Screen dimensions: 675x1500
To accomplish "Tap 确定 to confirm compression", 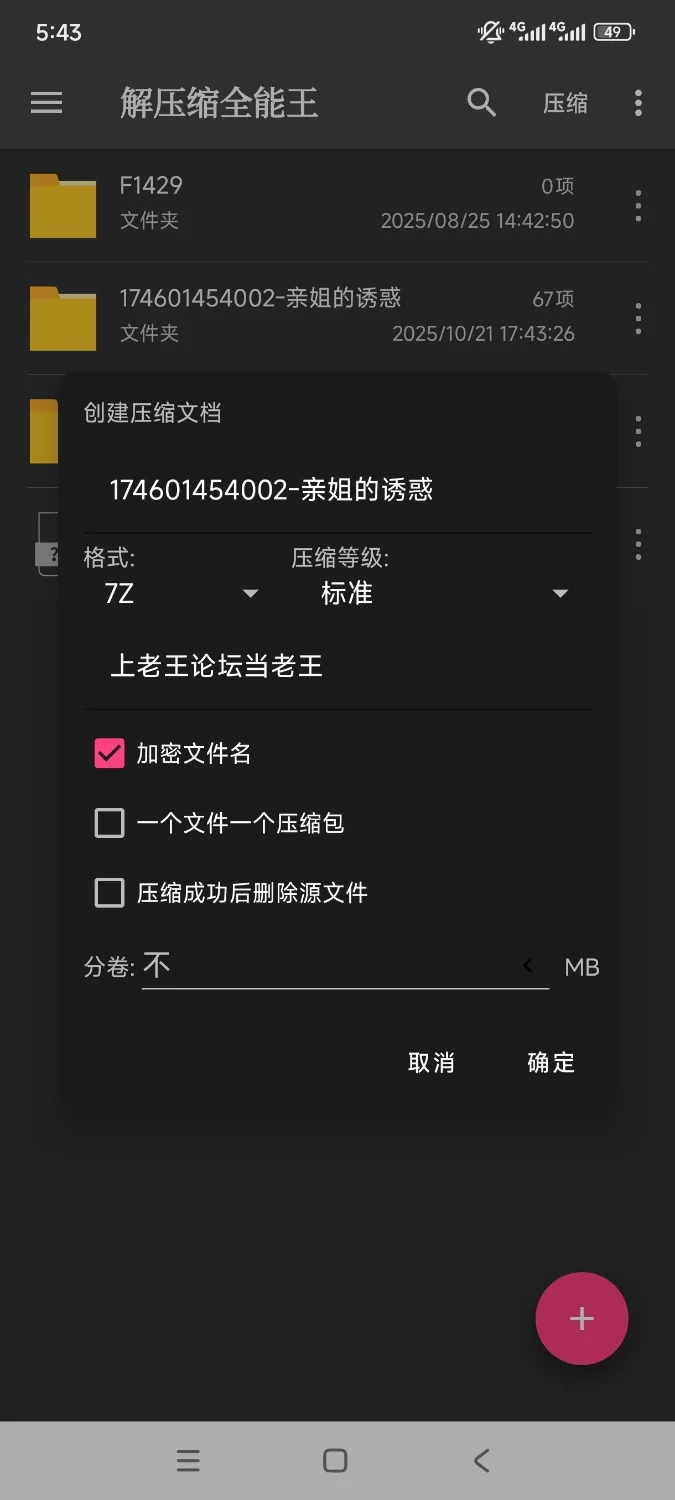I will 551,1062.
